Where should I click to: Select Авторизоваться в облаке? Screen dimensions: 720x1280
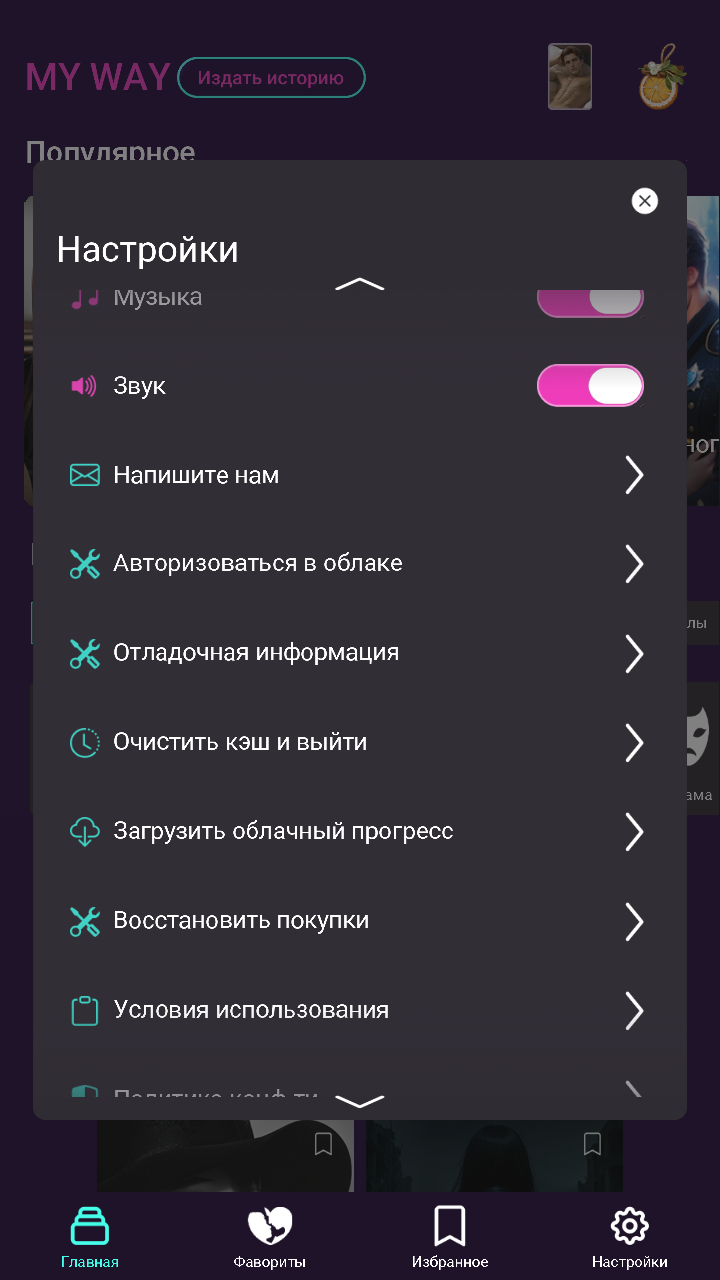point(356,564)
